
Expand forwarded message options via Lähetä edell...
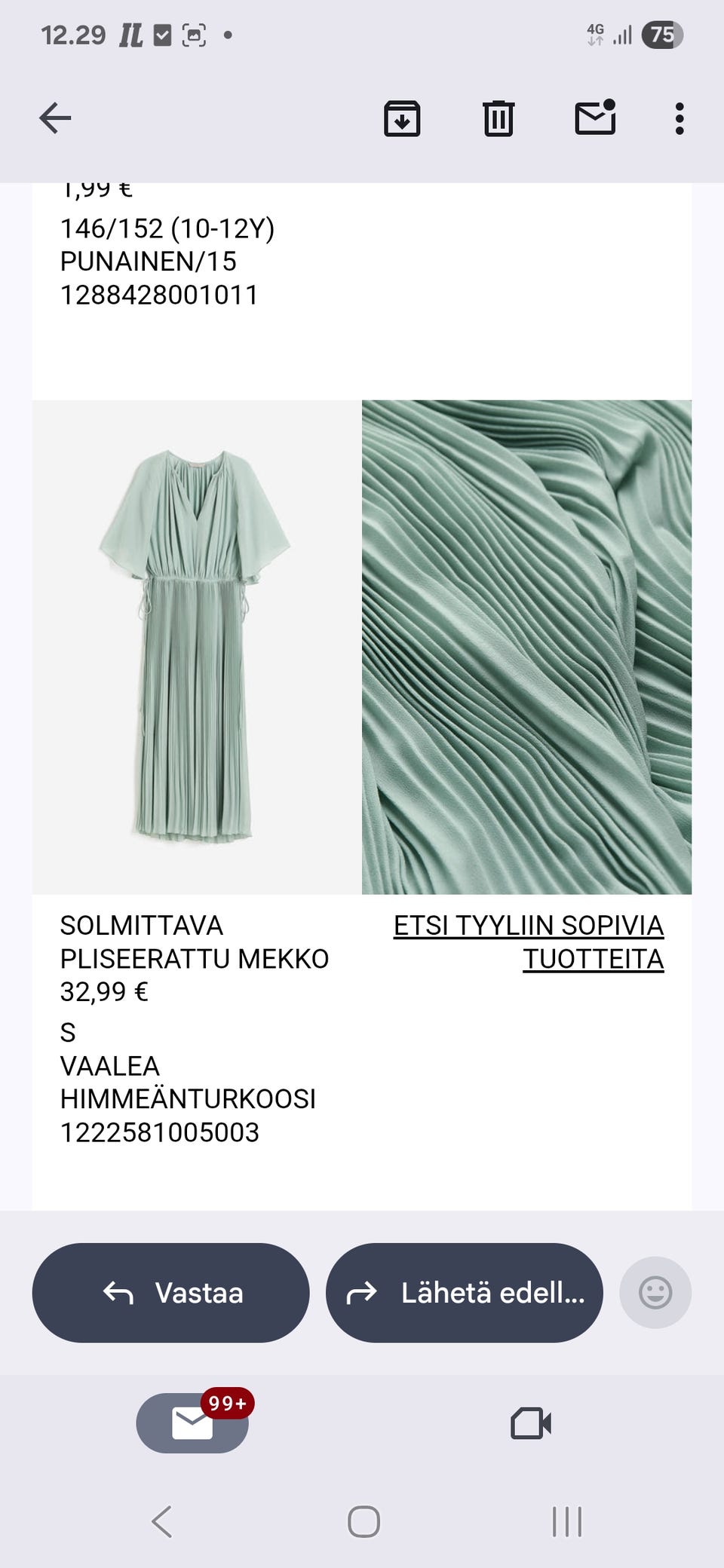click(x=463, y=1292)
